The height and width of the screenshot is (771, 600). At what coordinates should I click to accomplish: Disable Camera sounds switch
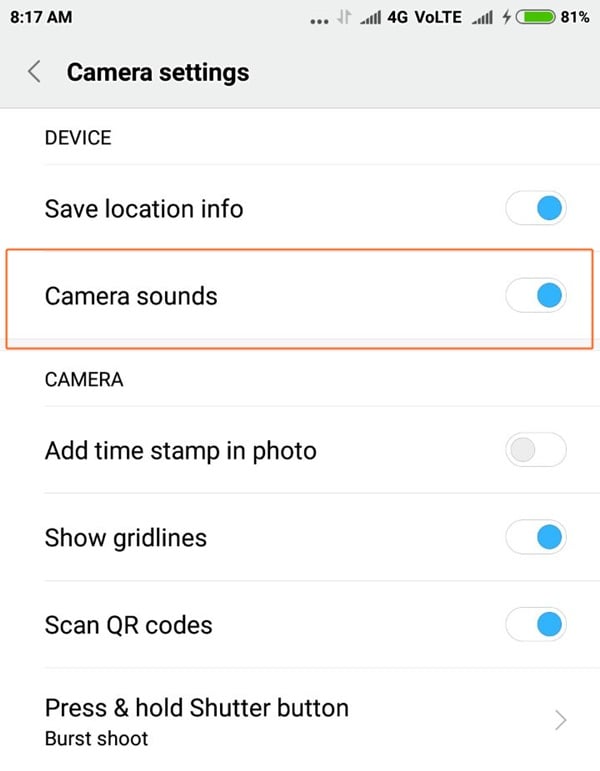(x=536, y=295)
